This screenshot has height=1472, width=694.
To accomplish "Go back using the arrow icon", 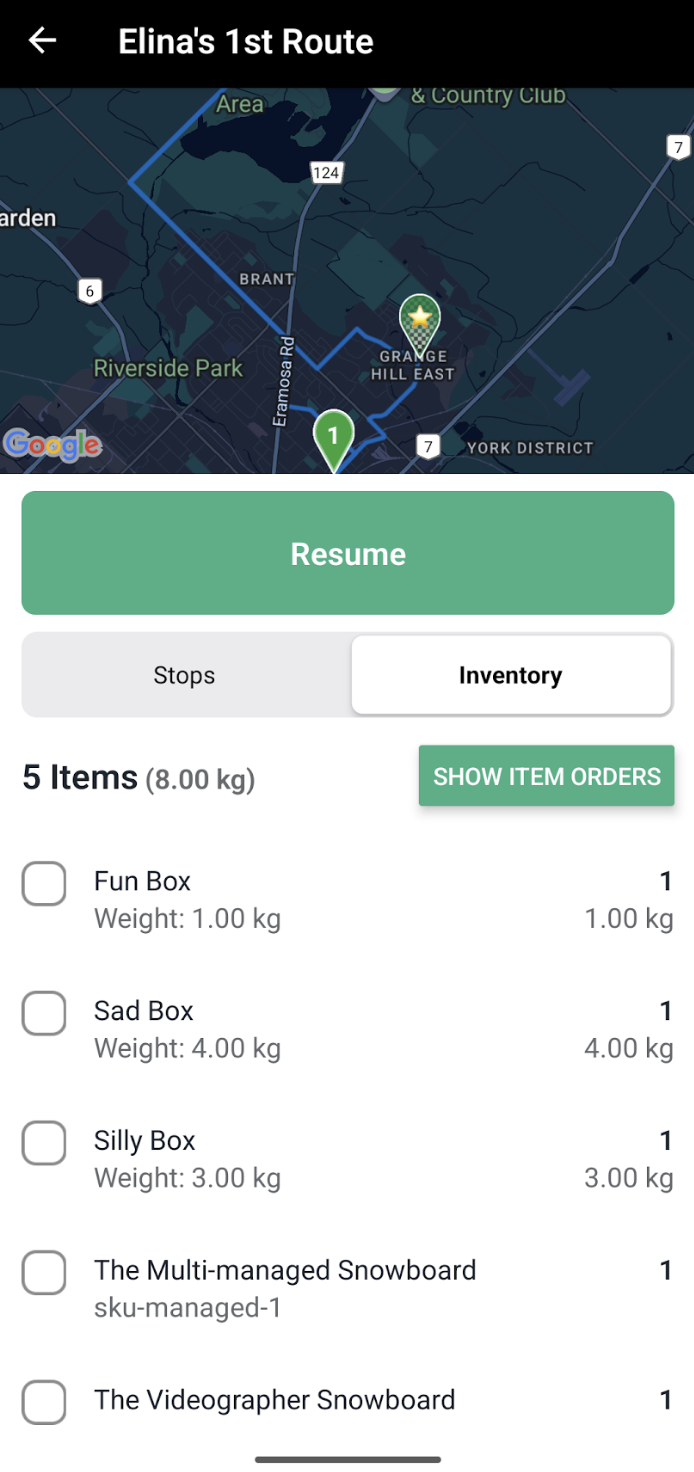I will (x=42, y=41).
